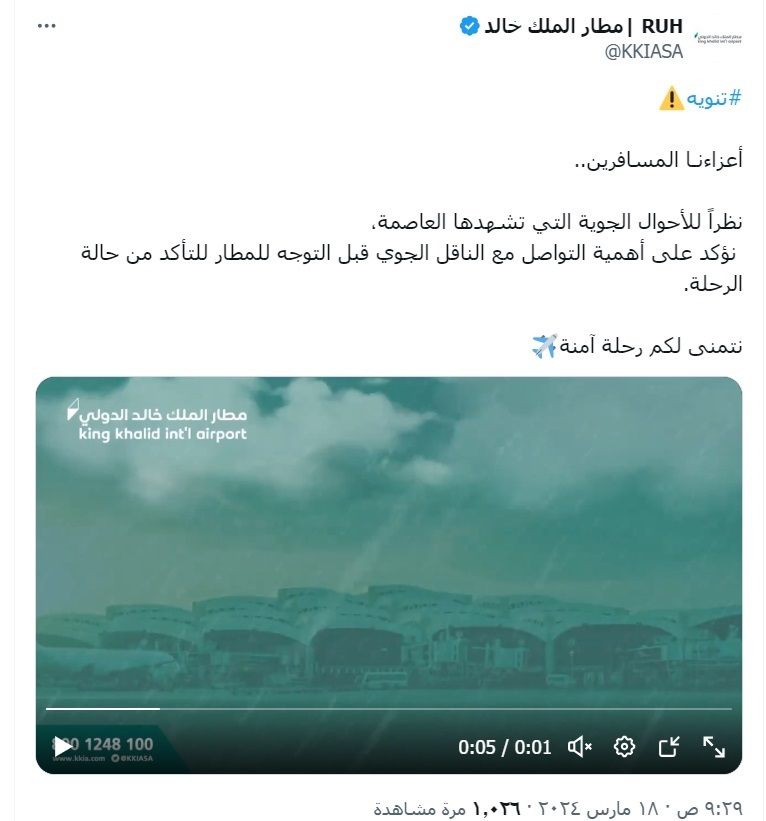
Task: Open the KKIA profile avatar
Action: click(717, 39)
